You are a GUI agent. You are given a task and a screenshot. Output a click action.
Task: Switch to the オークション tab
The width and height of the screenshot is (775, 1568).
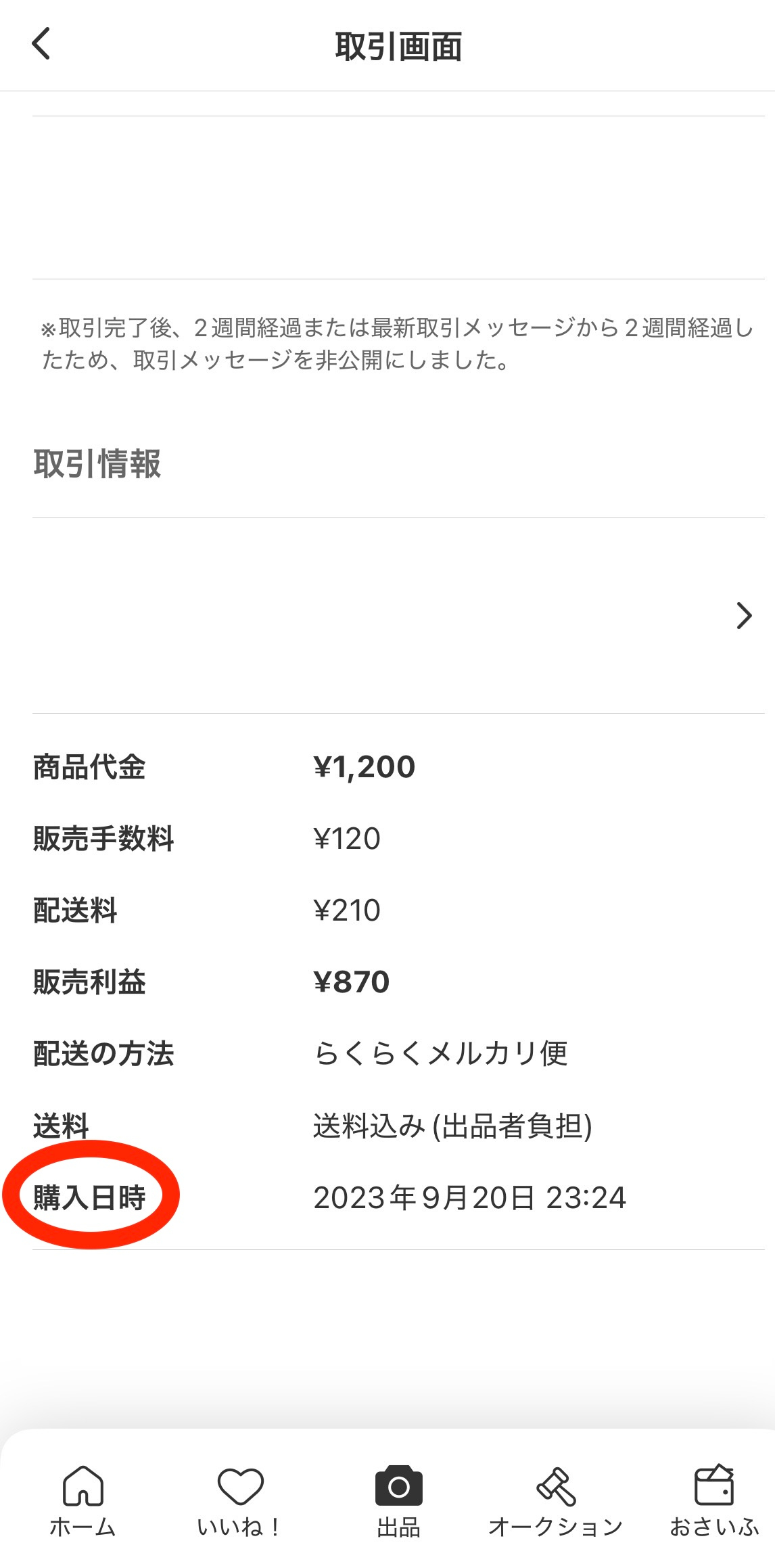click(555, 1500)
